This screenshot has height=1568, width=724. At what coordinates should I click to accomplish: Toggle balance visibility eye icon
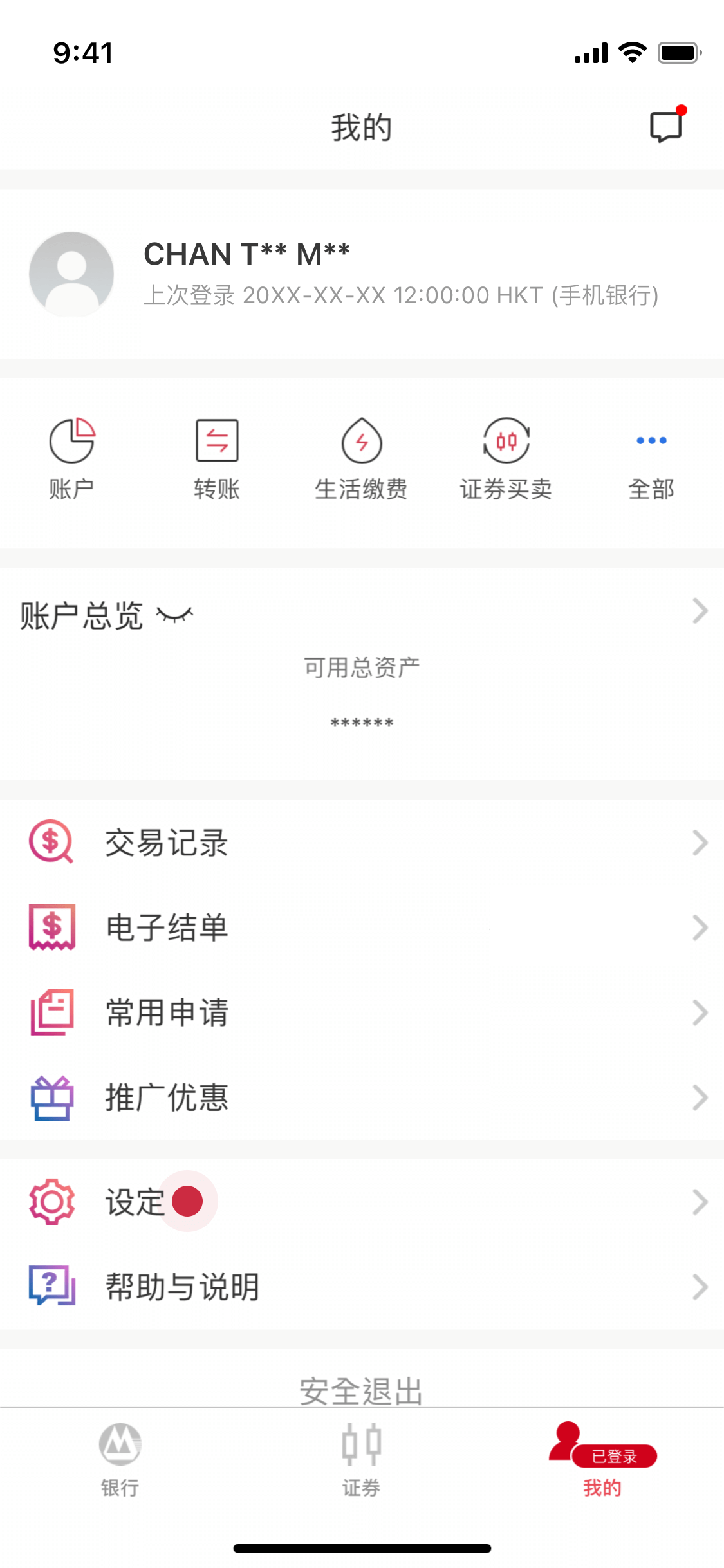click(174, 615)
